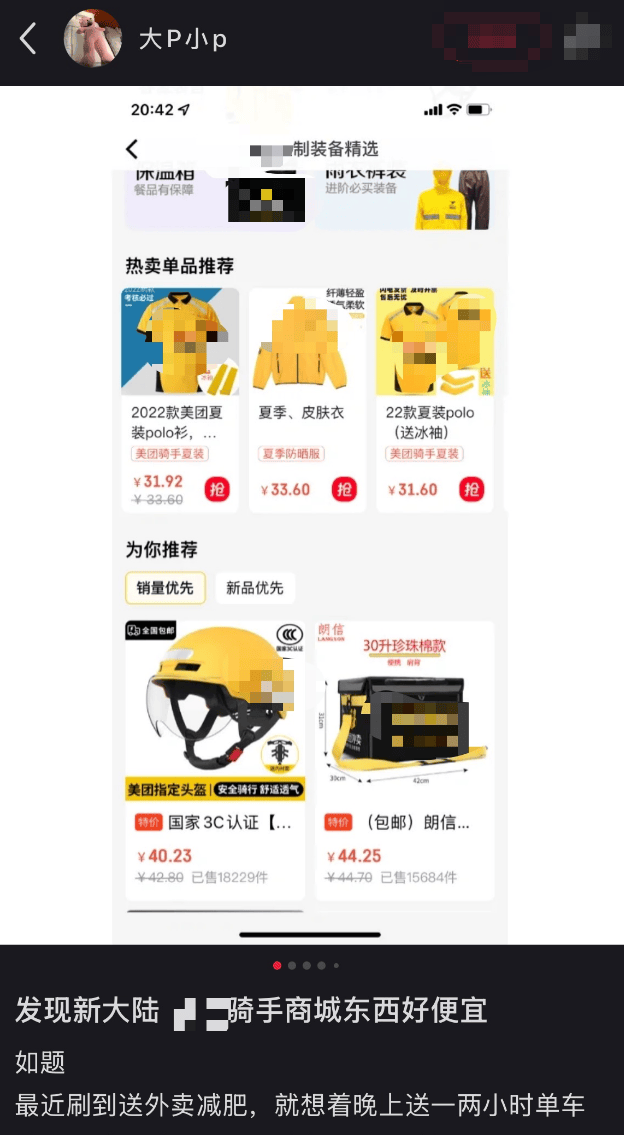Open the author's profile picture

click(x=93, y=39)
